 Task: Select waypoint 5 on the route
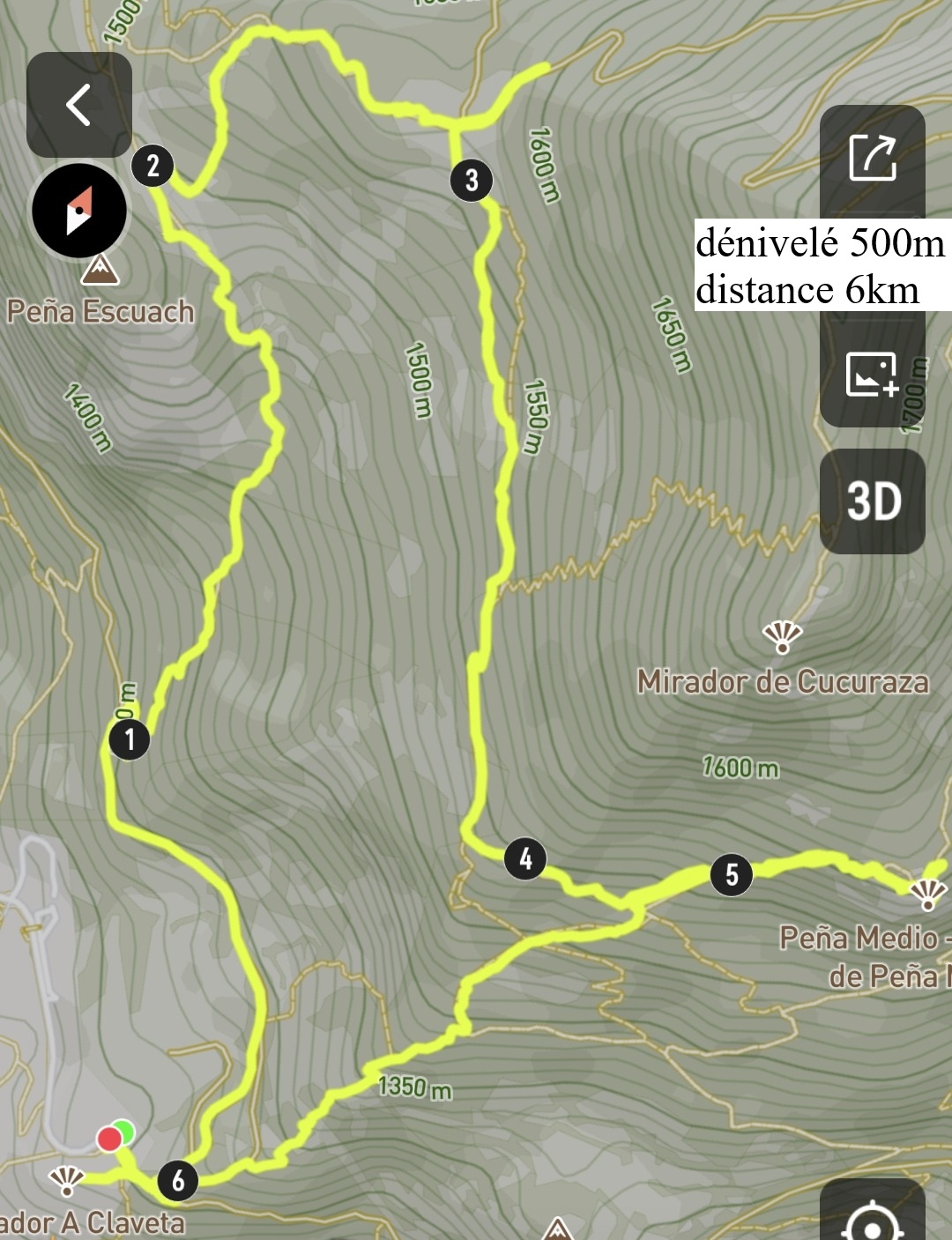(732, 875)
